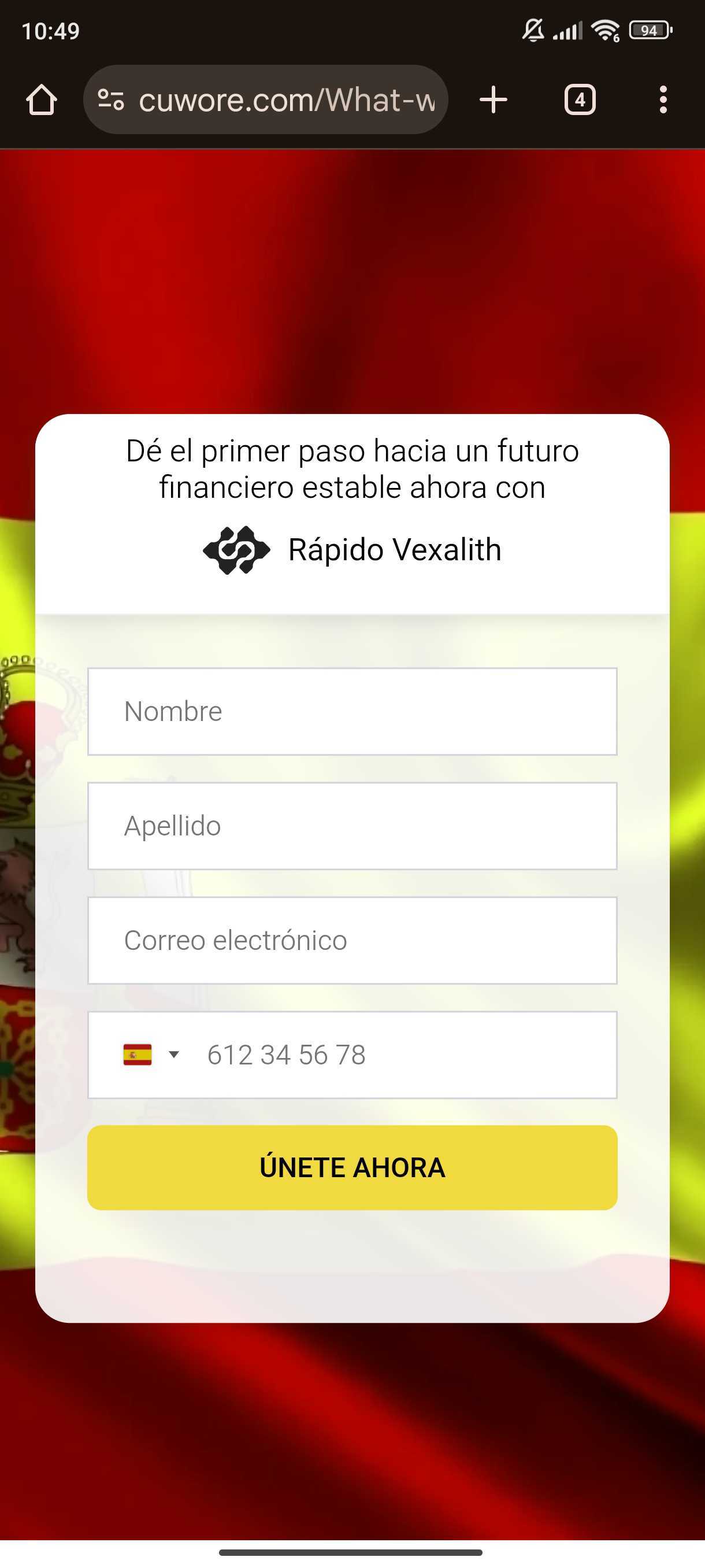Image resolution: width=705 pixels, height=1568 pixels.
Task: Submit the form with ÚNETE AHORA
Action: tap(352, 1167)
